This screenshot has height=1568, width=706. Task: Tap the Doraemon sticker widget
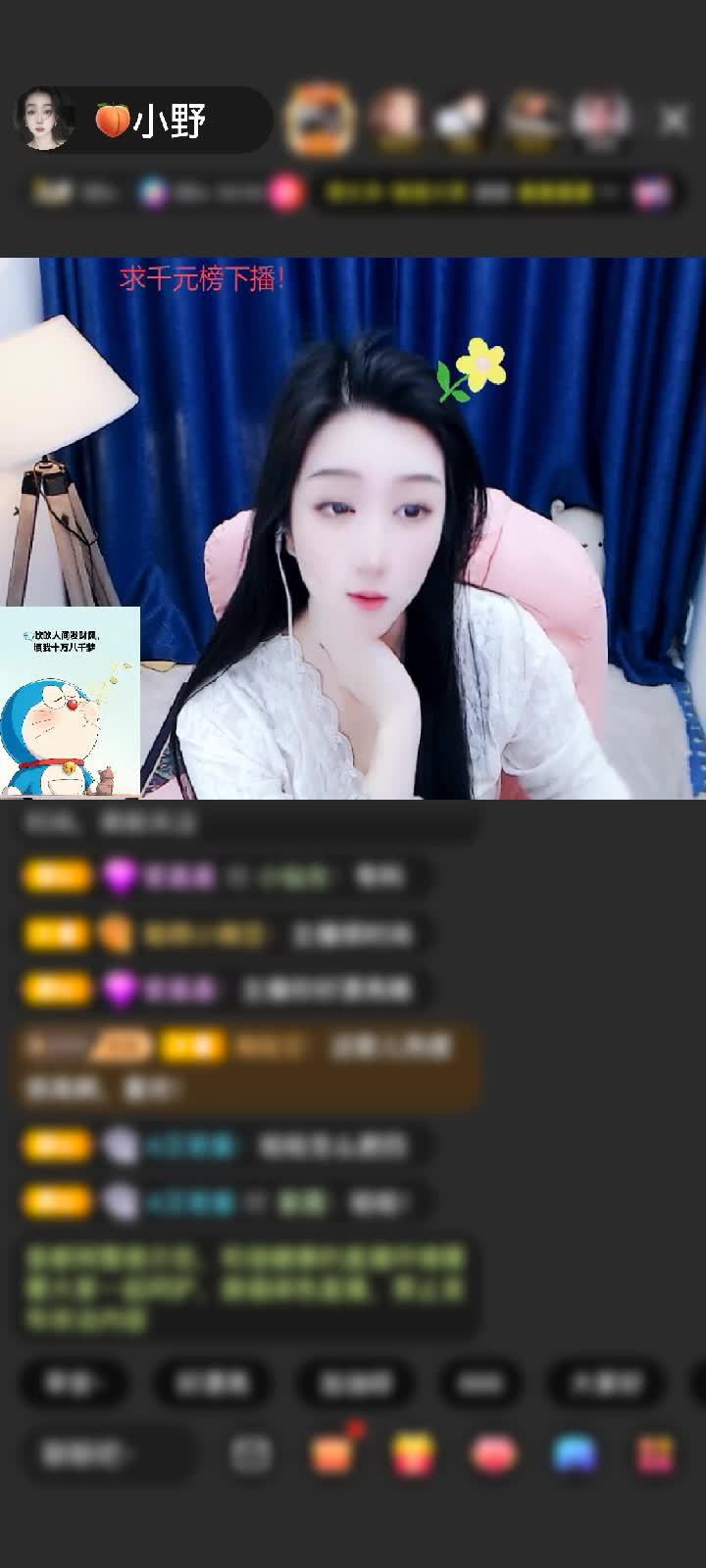point(69,702)
